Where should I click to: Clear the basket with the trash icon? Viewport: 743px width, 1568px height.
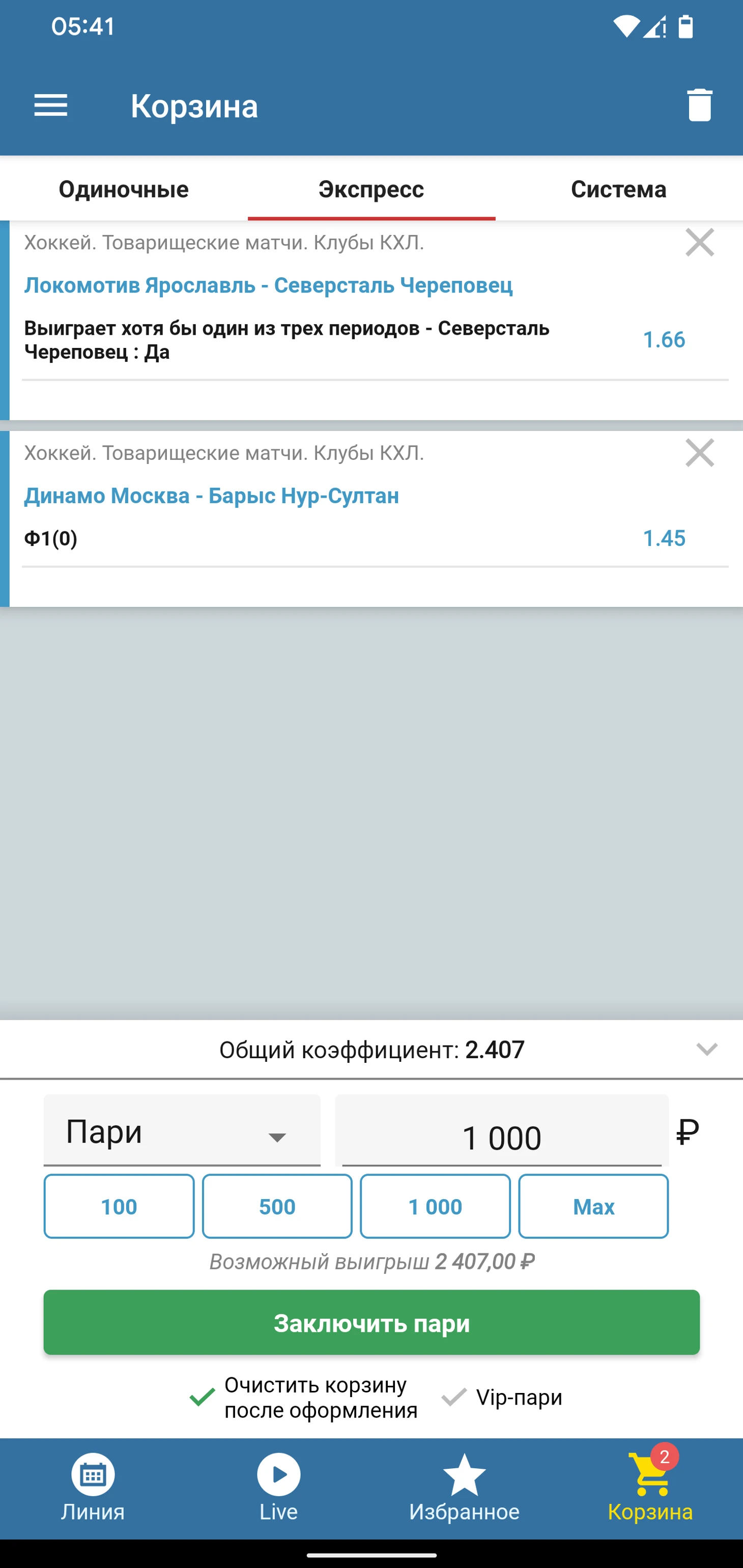click(x=699, y=105)
